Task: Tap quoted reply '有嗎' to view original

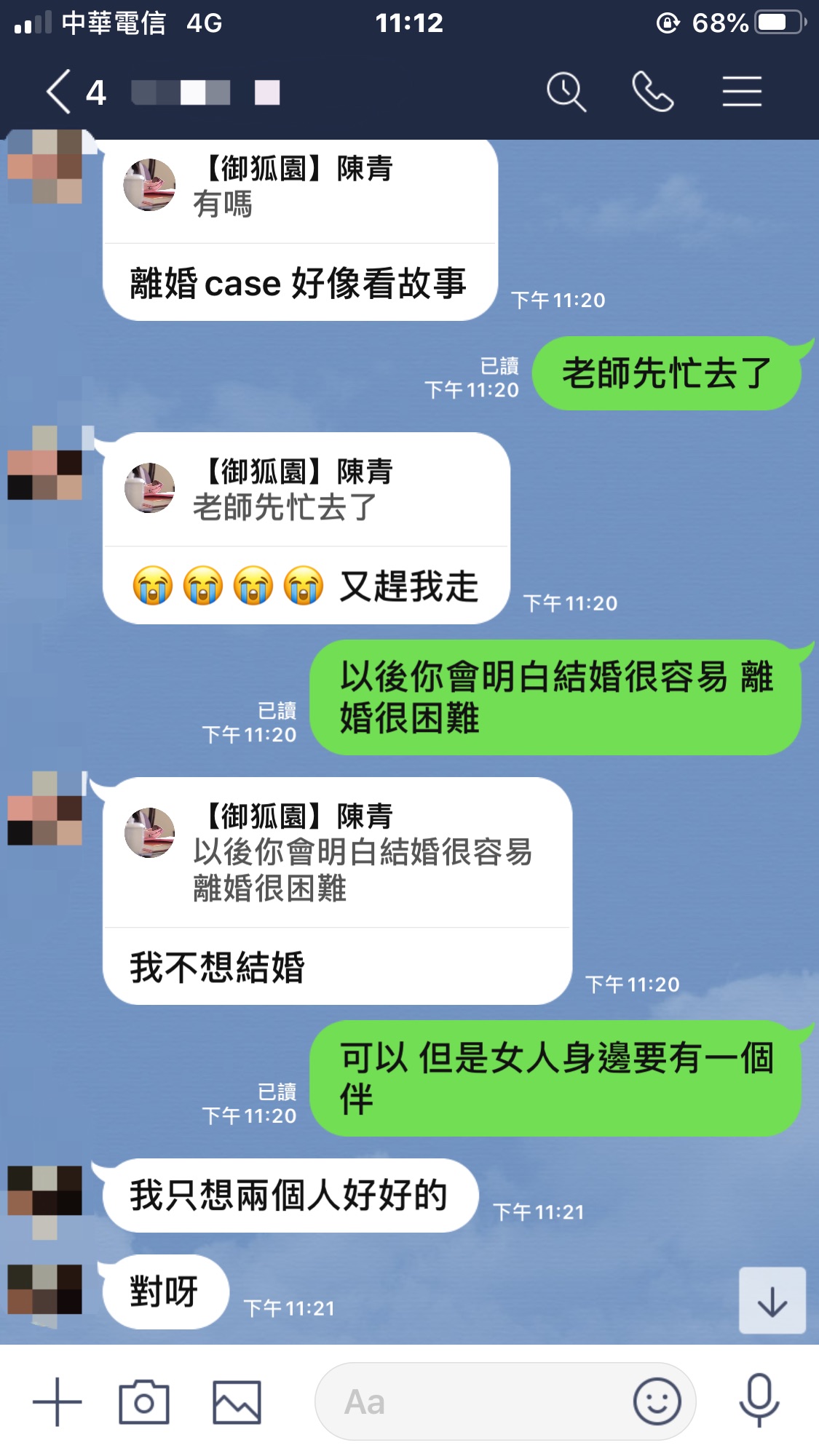Action: [291, 188]
